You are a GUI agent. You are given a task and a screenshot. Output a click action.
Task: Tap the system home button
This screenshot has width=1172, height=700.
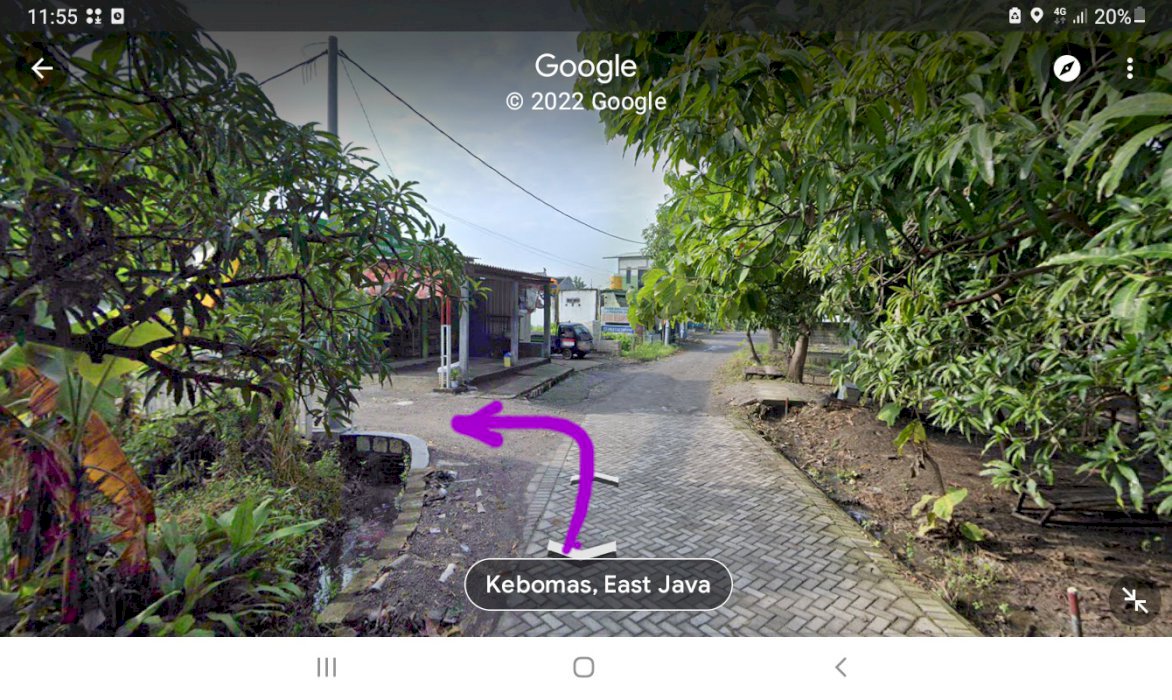(x=584, y=667)
